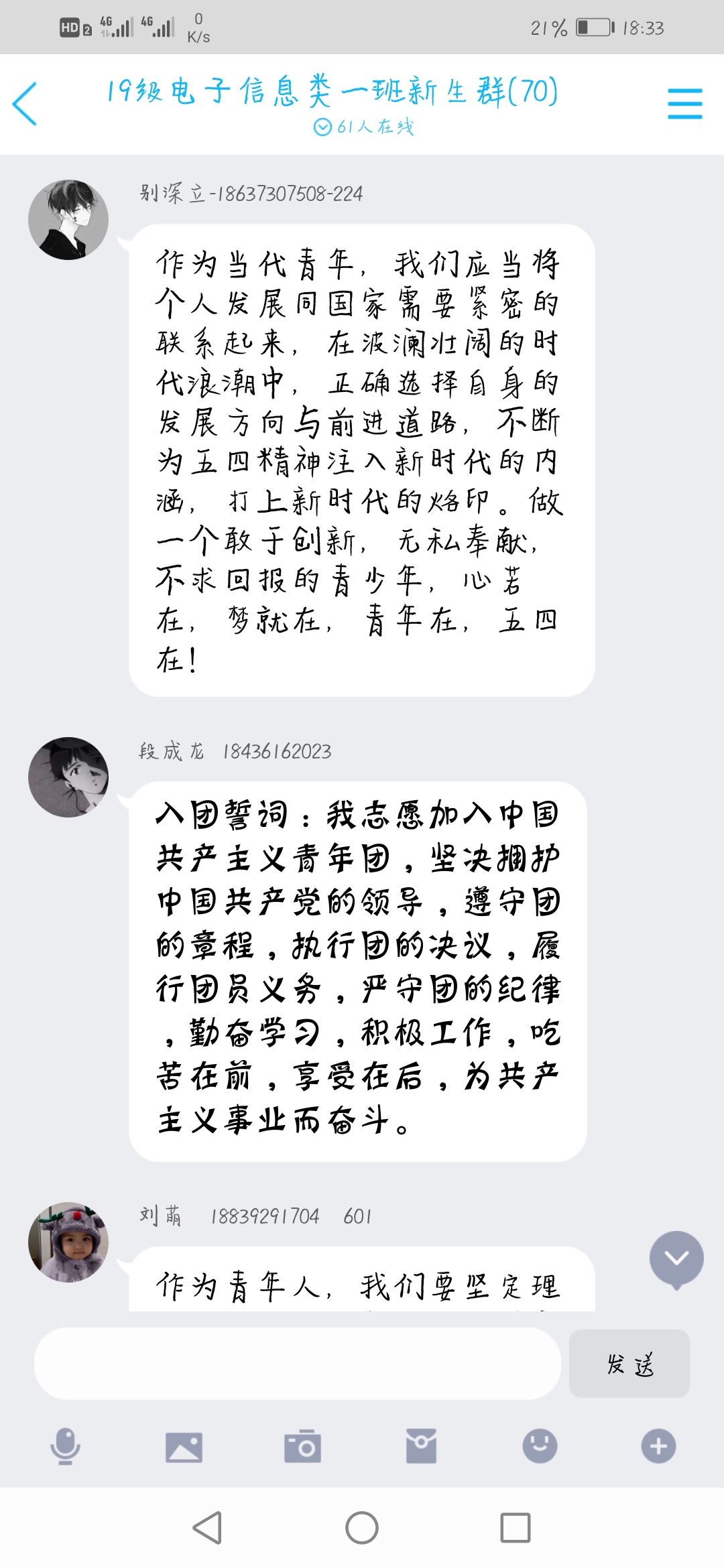View 刘萌's profile avatar
The height and width of the screenshot is (1568, 724).
click(68, 1242)
